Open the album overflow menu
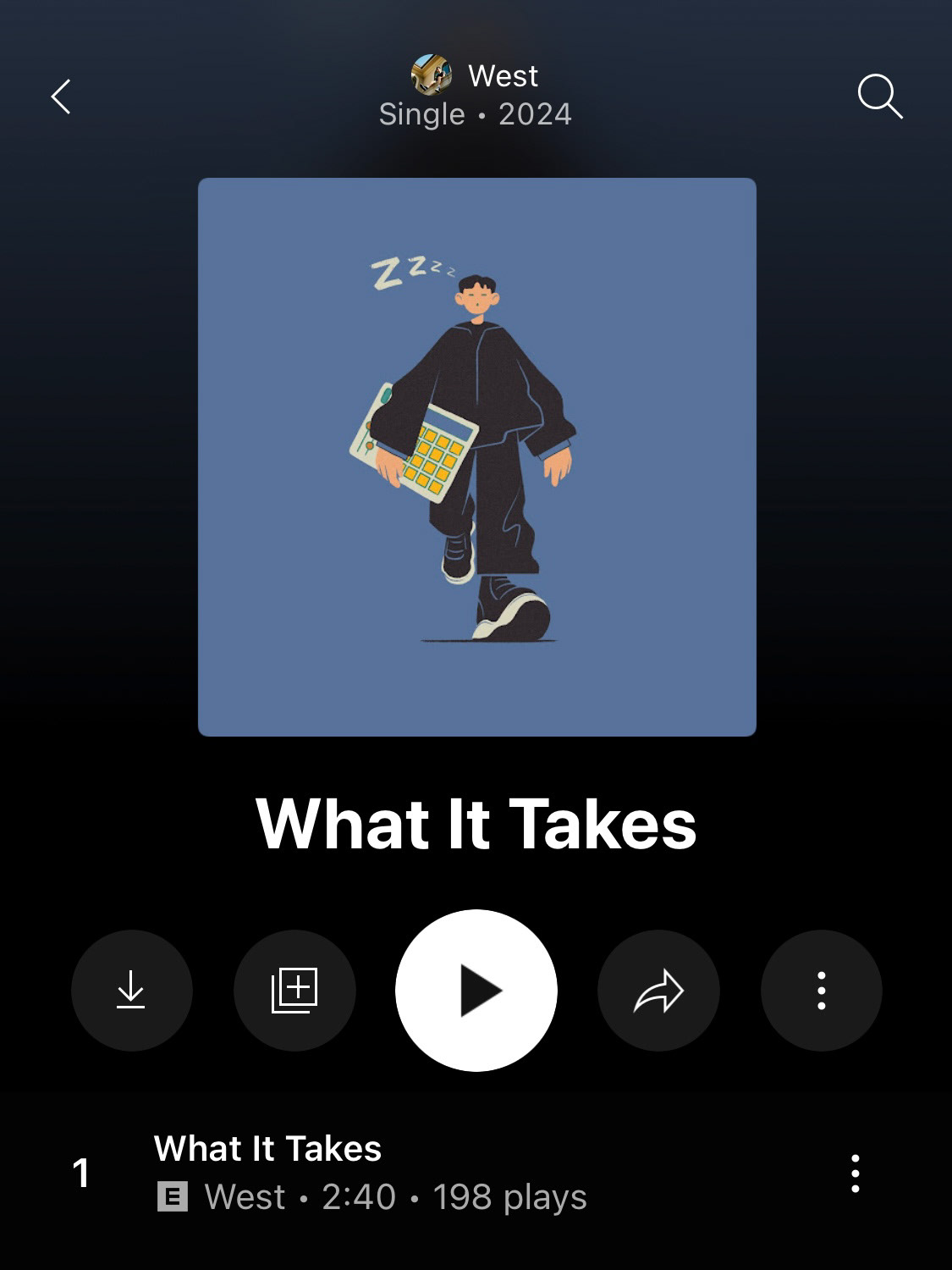The image size is (952, 1270). (821, 990)
